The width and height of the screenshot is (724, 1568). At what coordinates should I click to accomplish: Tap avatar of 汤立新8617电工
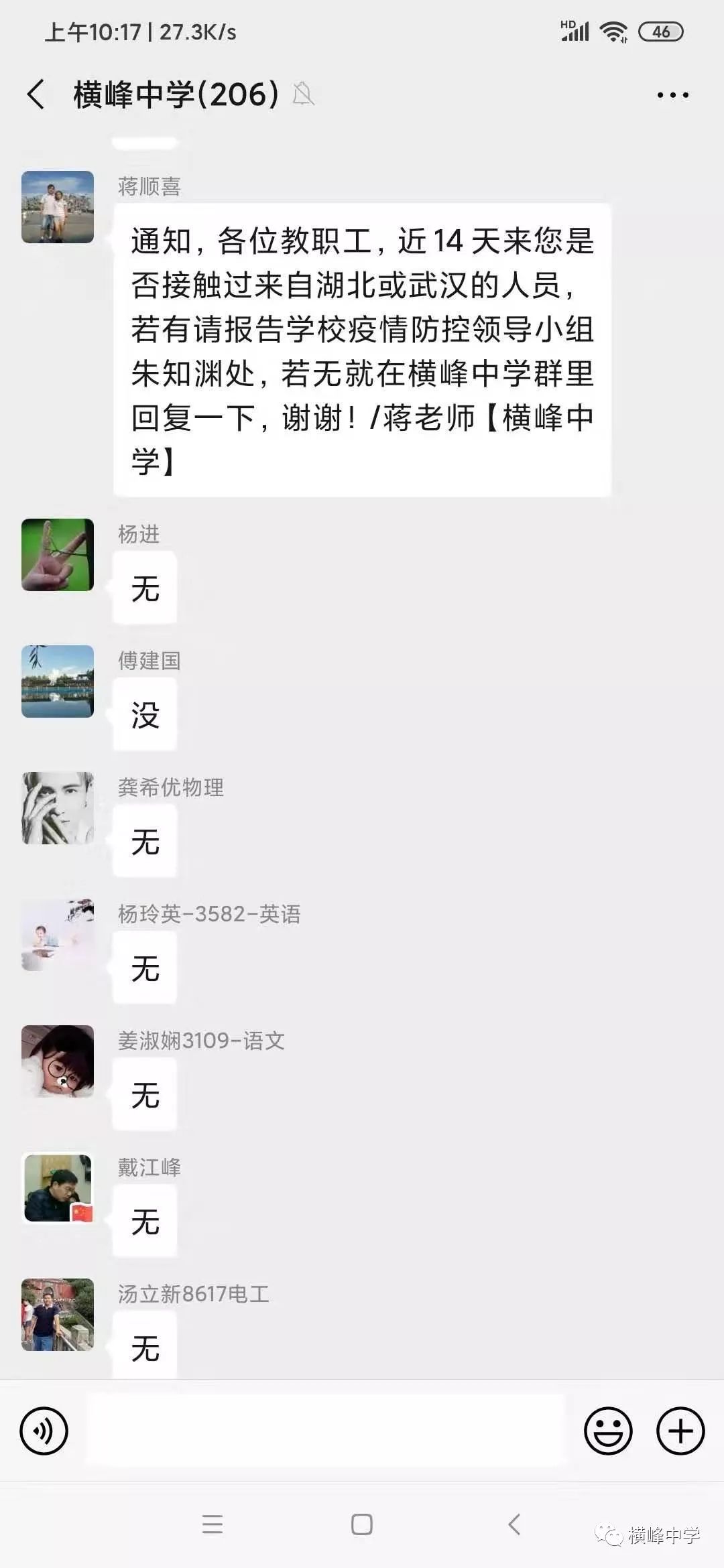pos(58,1315)
